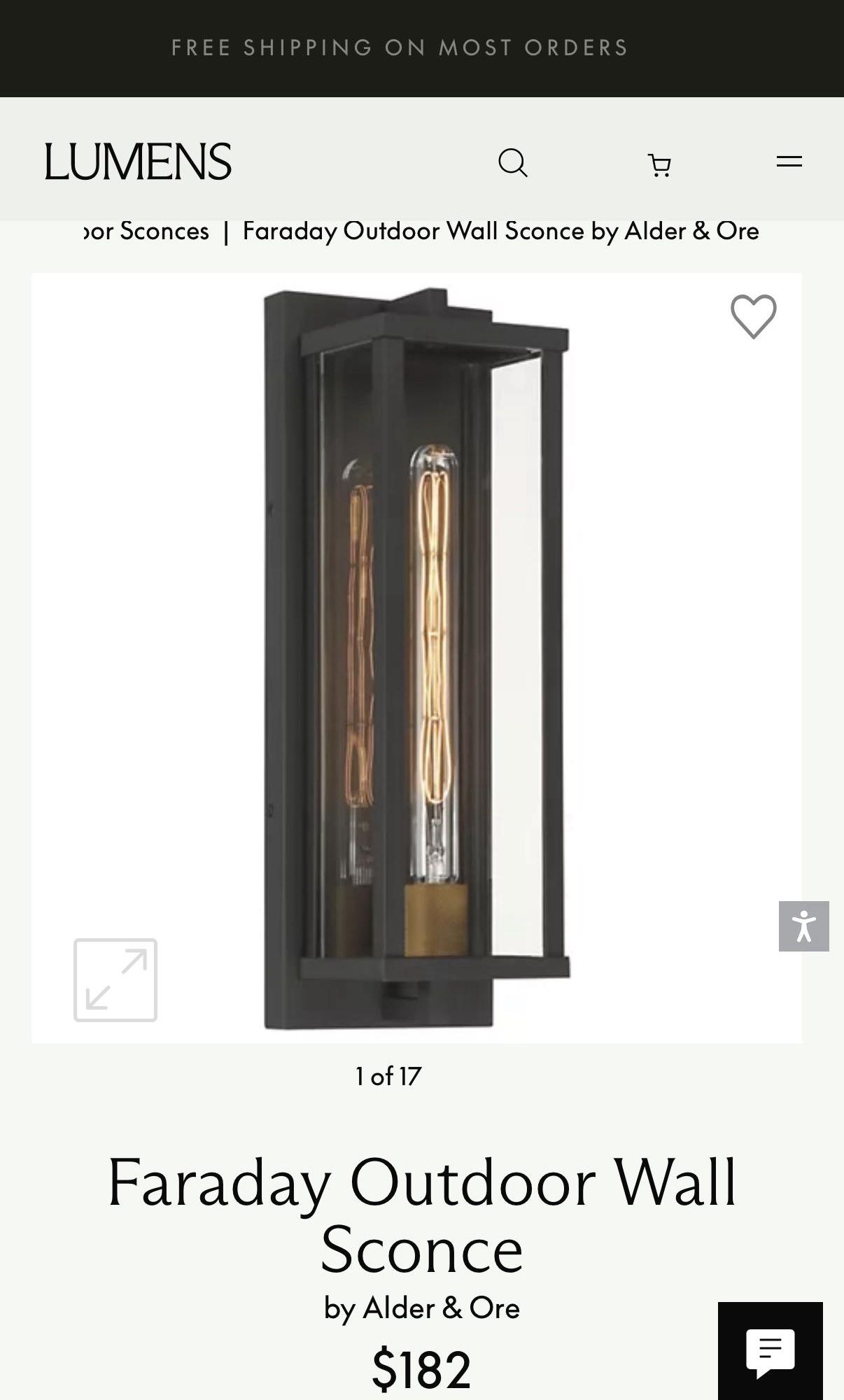The height and width of the screenshot is (1400, 844).
Task: Start a live chat
Action: (x=770, y=1350)
